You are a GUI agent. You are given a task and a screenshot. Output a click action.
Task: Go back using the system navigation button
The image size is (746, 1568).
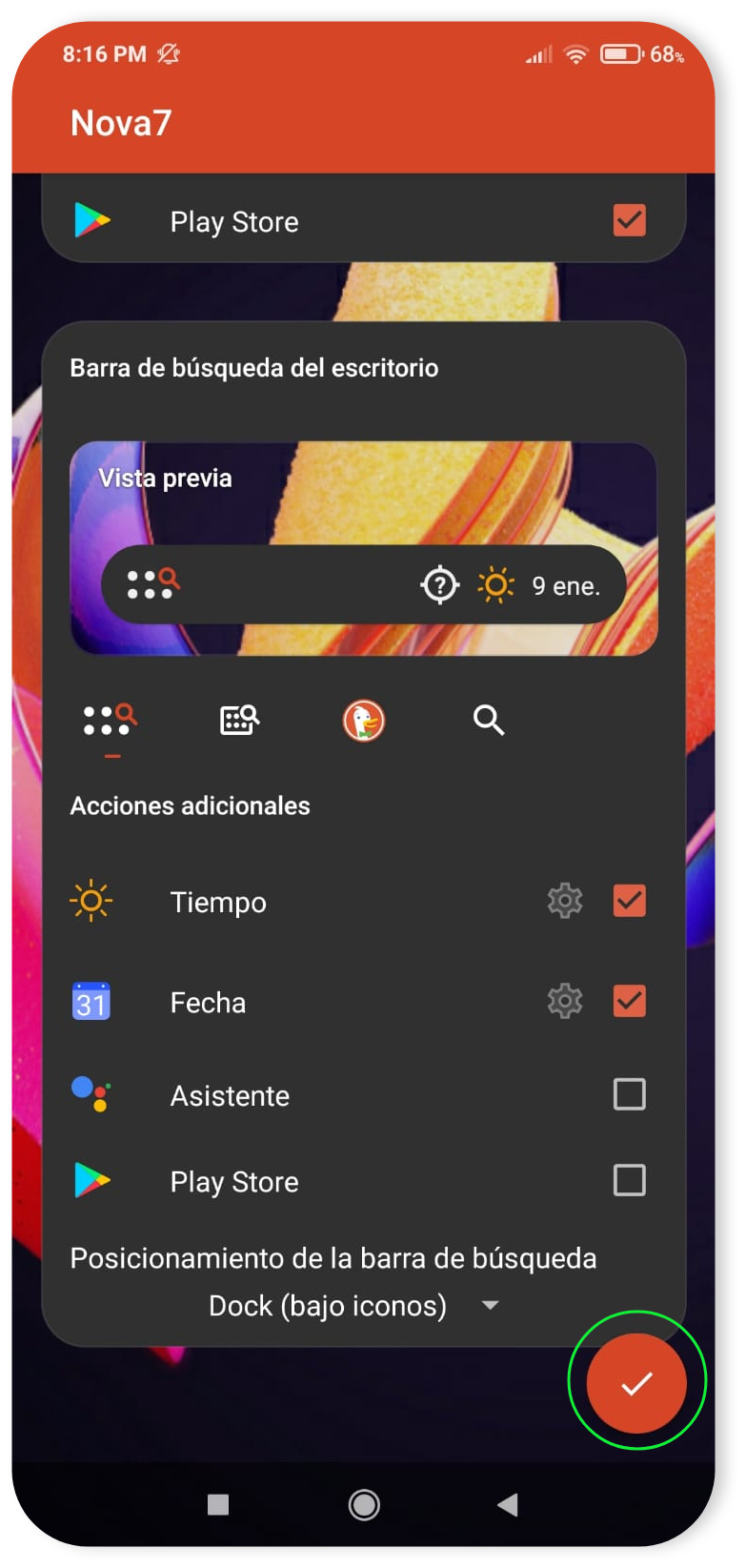(x=508, y=1504)
